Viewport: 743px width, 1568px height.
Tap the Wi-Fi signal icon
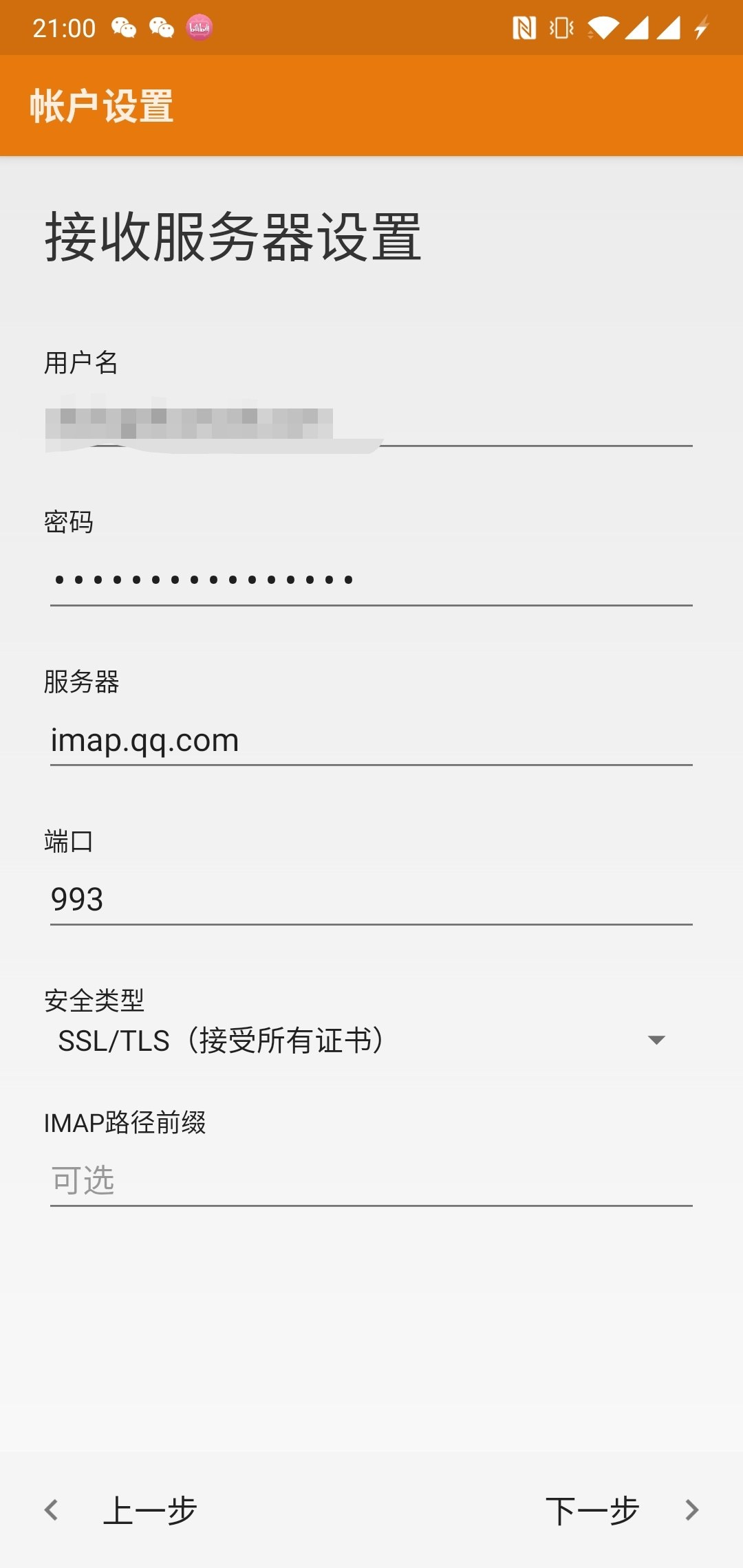point(601,28)
